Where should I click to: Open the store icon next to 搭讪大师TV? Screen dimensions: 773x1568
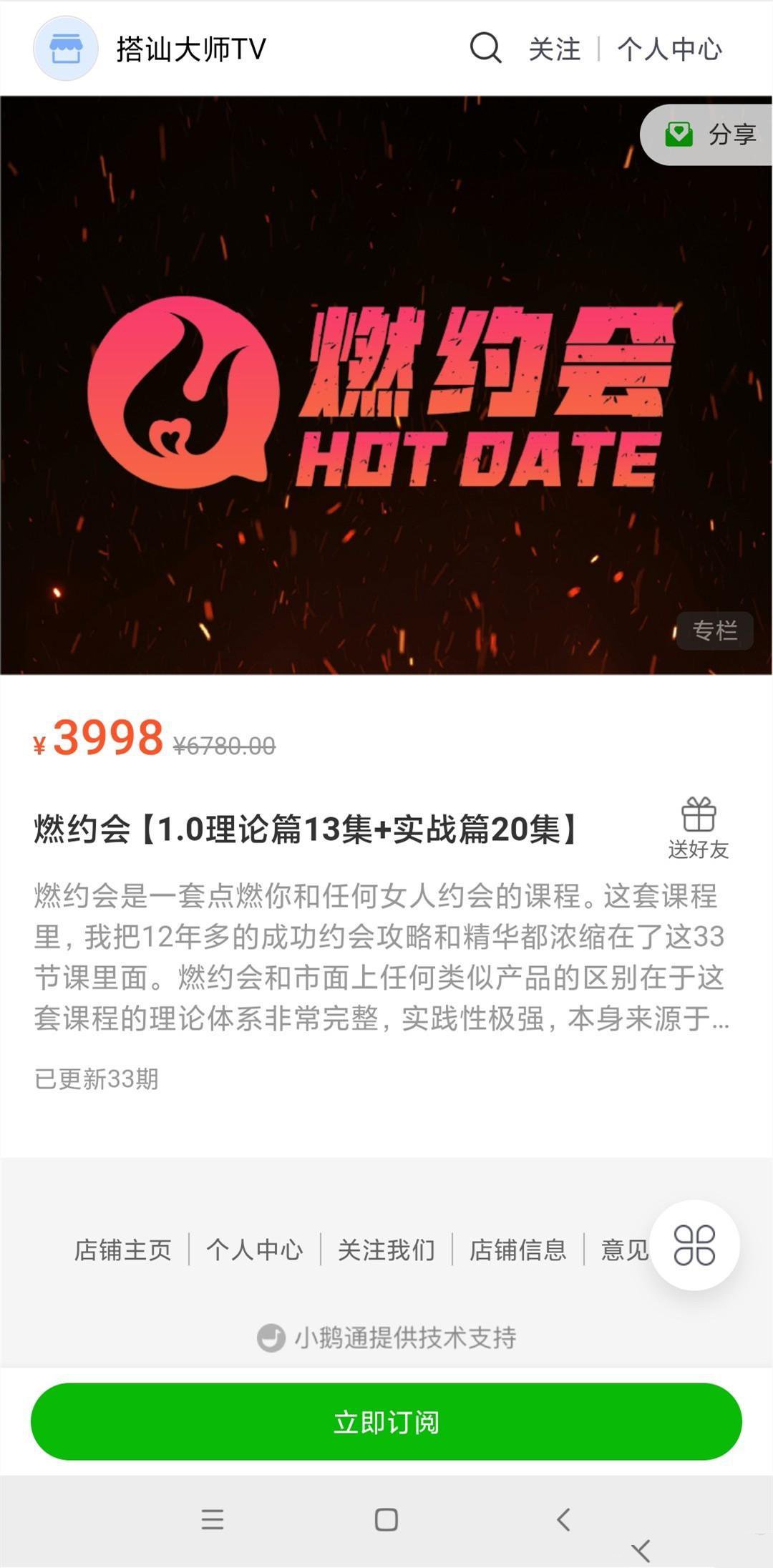[65, 49]
